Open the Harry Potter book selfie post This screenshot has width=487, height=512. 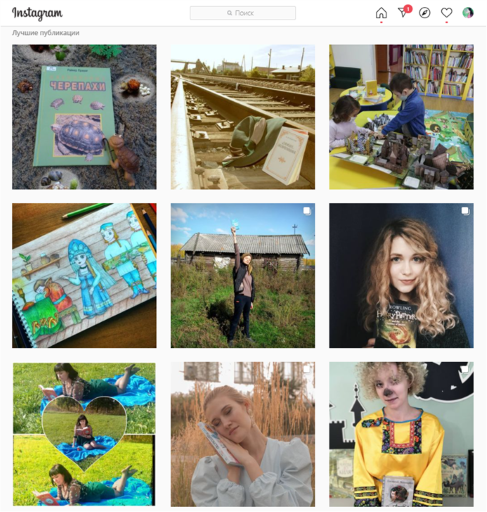401,276
